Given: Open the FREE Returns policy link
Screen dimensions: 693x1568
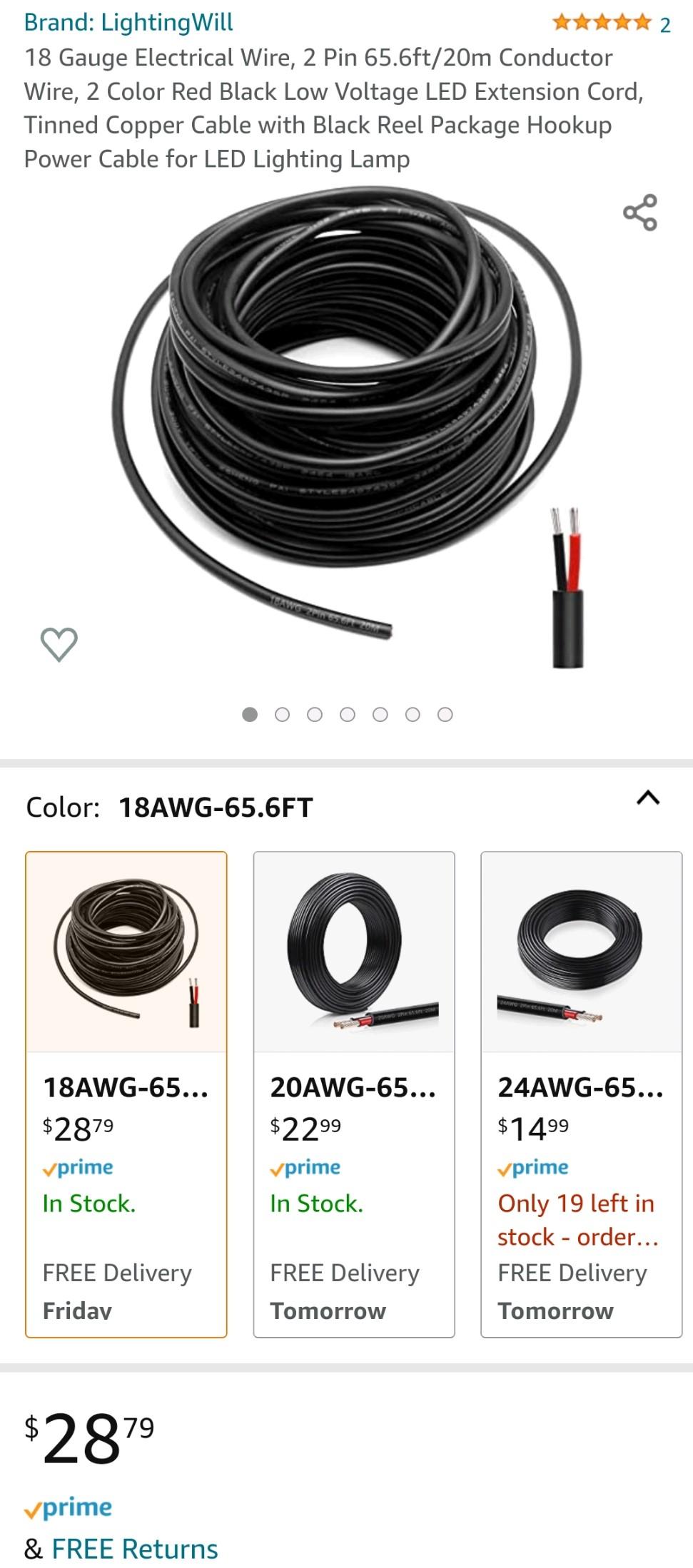Looking at the screenshot, I should pos(133,1549).
